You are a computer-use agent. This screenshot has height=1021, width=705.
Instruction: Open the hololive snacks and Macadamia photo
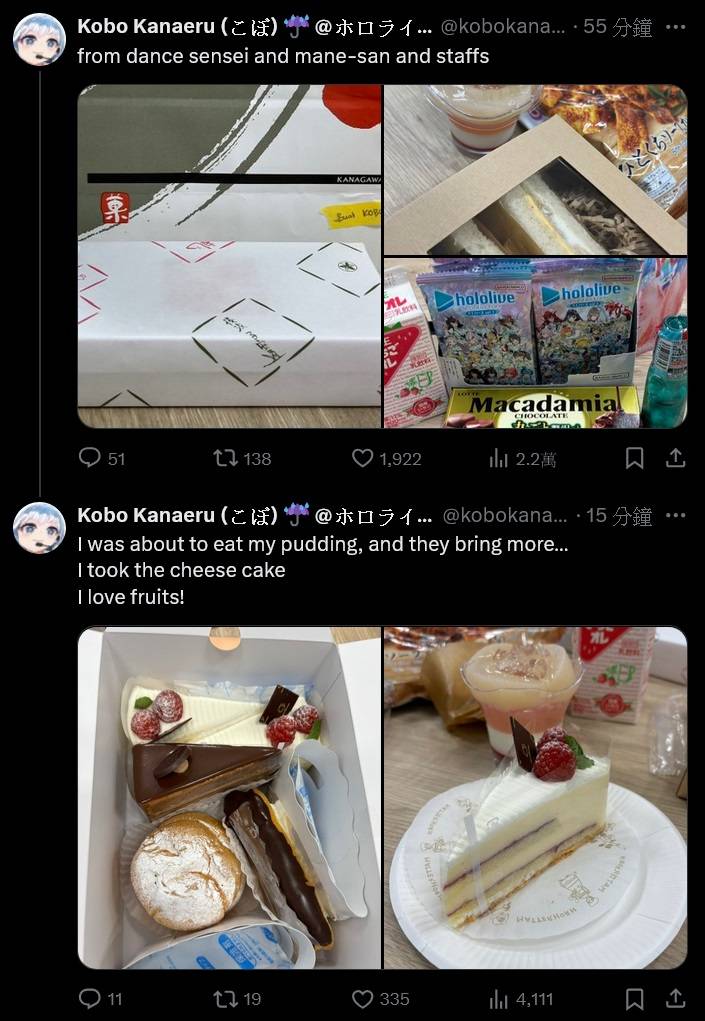pos(535,343)
